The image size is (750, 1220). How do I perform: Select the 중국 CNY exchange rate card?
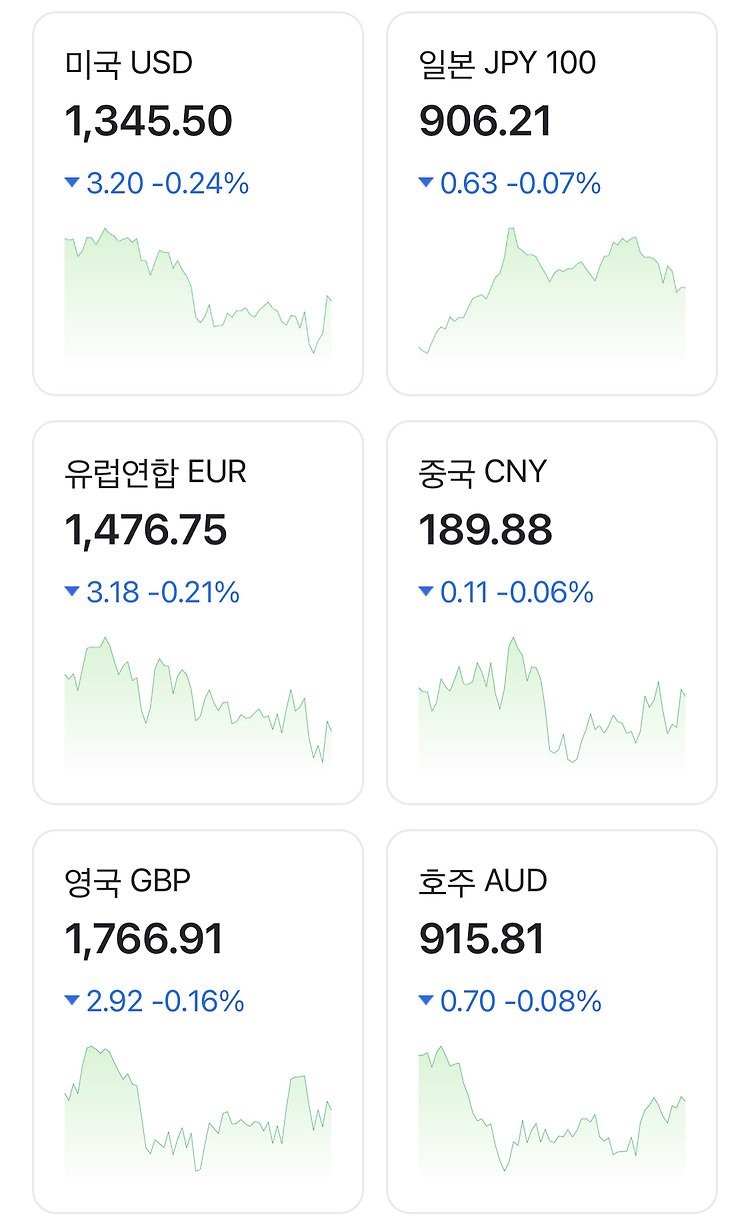pyautogui.click(x=552, y=613)
